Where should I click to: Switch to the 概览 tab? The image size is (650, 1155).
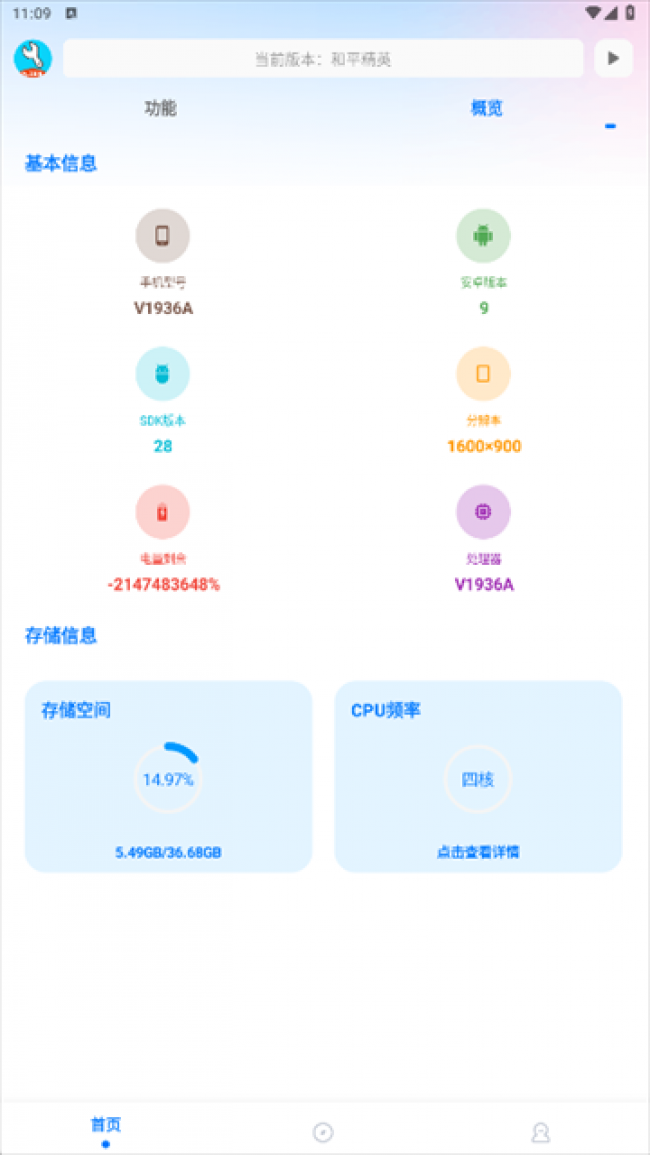pos(487,108)
